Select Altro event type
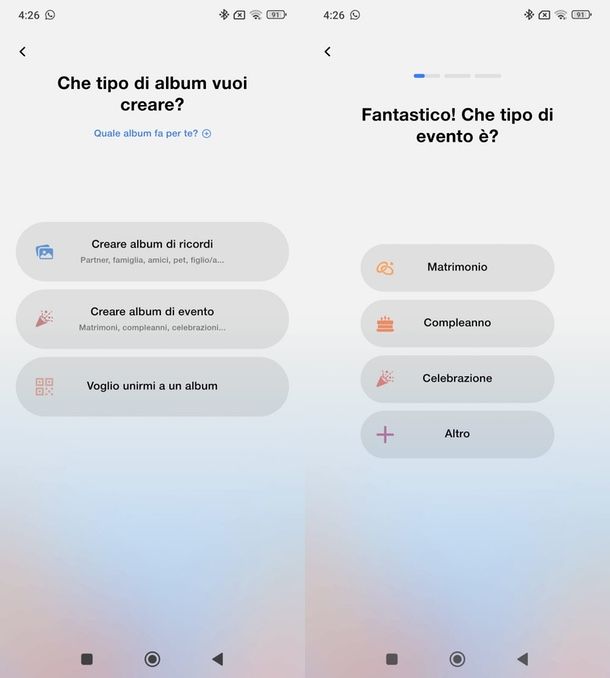Screen dimensions: 610x678 457,434
